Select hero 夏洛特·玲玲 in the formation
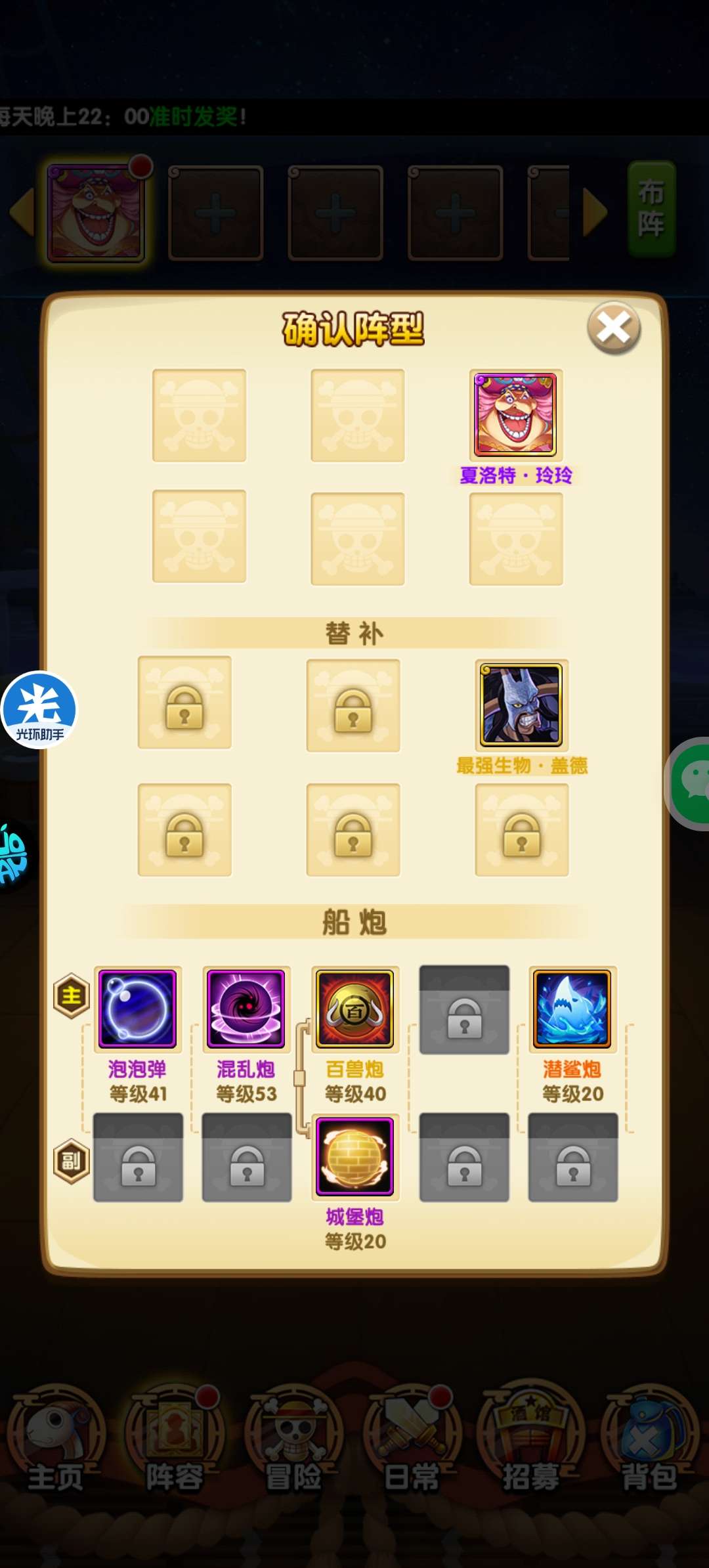709x1568 pixels. [x=515, y=415]
